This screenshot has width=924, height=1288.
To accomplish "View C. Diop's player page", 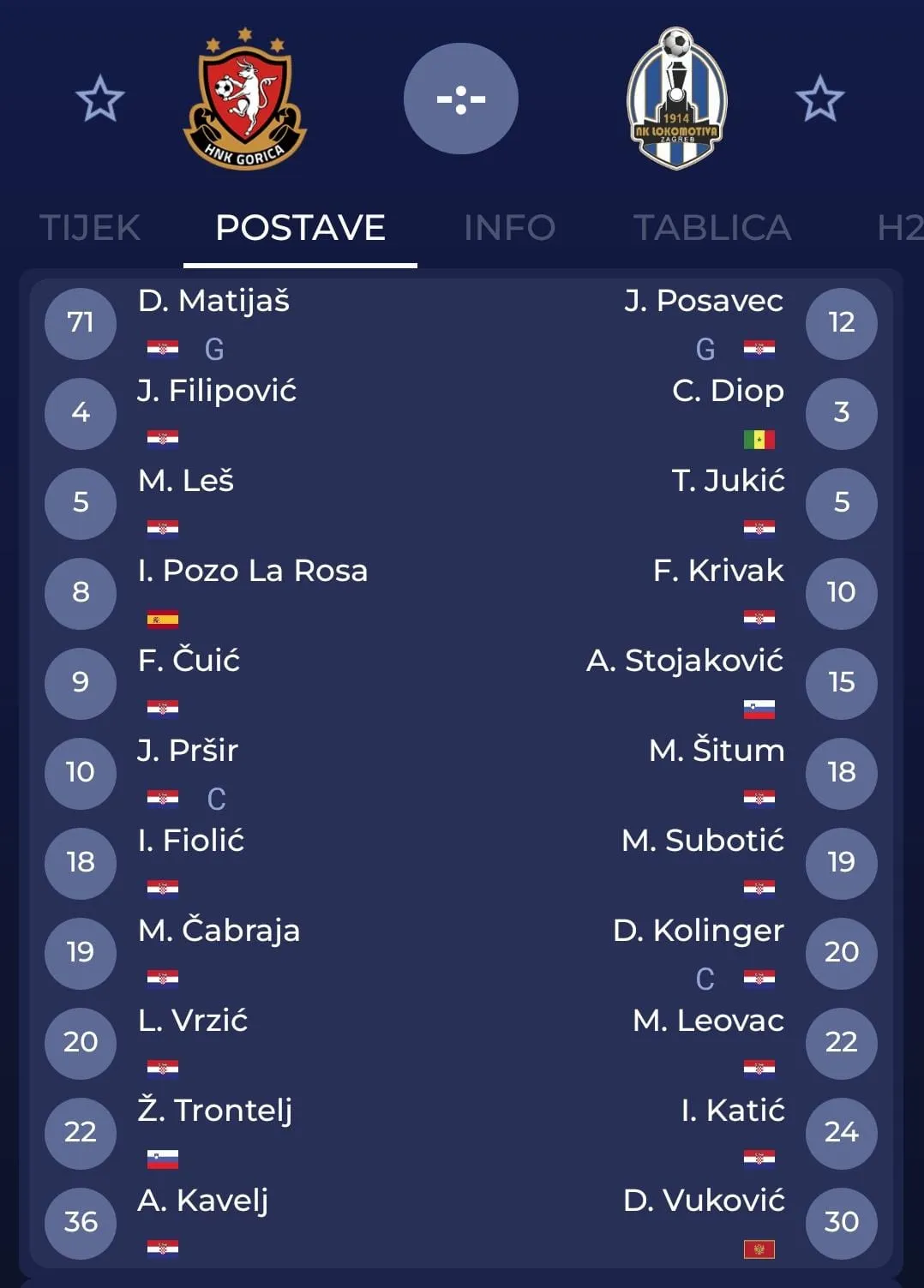I will pyautogui.click(x=728, y=392).
